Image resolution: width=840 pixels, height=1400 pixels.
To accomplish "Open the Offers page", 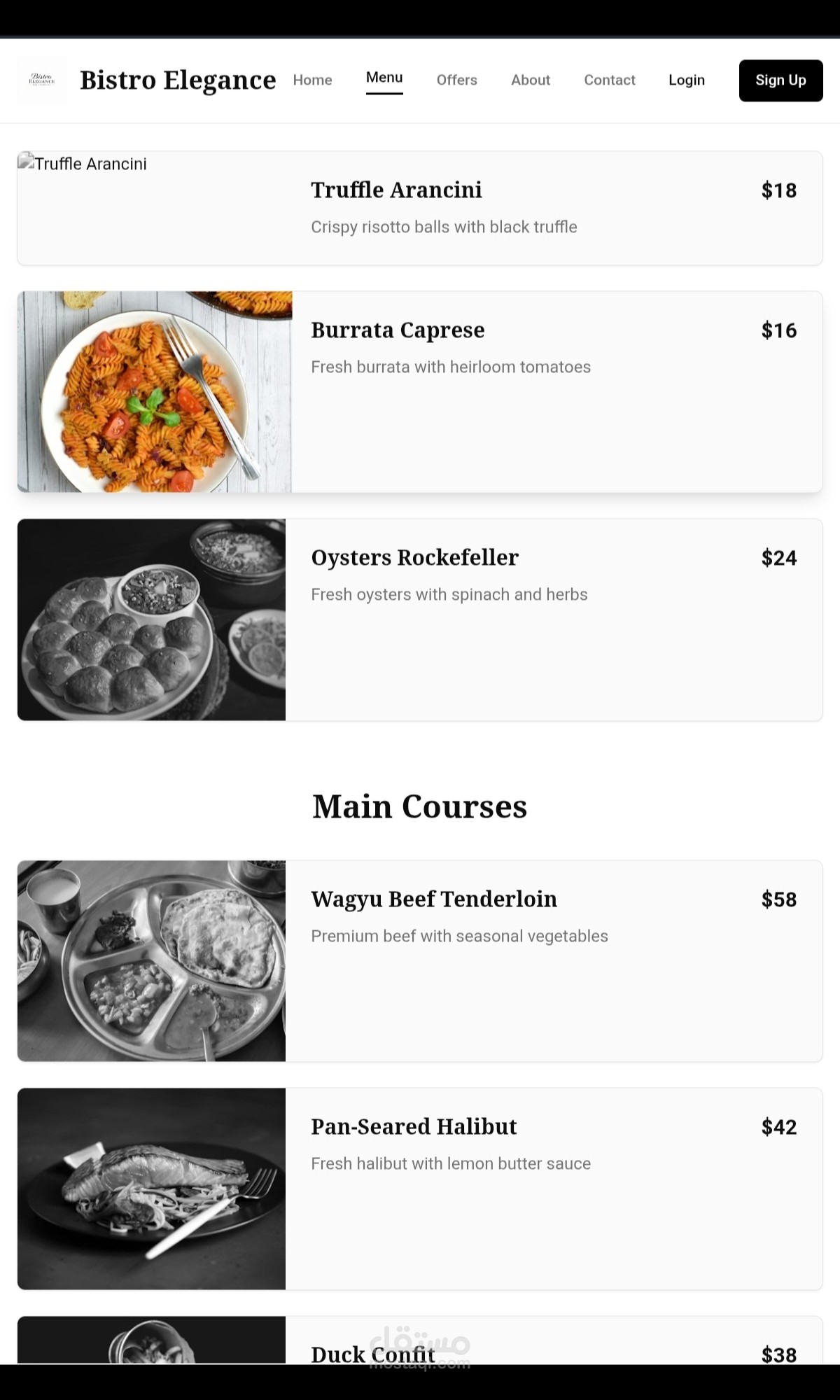I will [x=456, y=80].
